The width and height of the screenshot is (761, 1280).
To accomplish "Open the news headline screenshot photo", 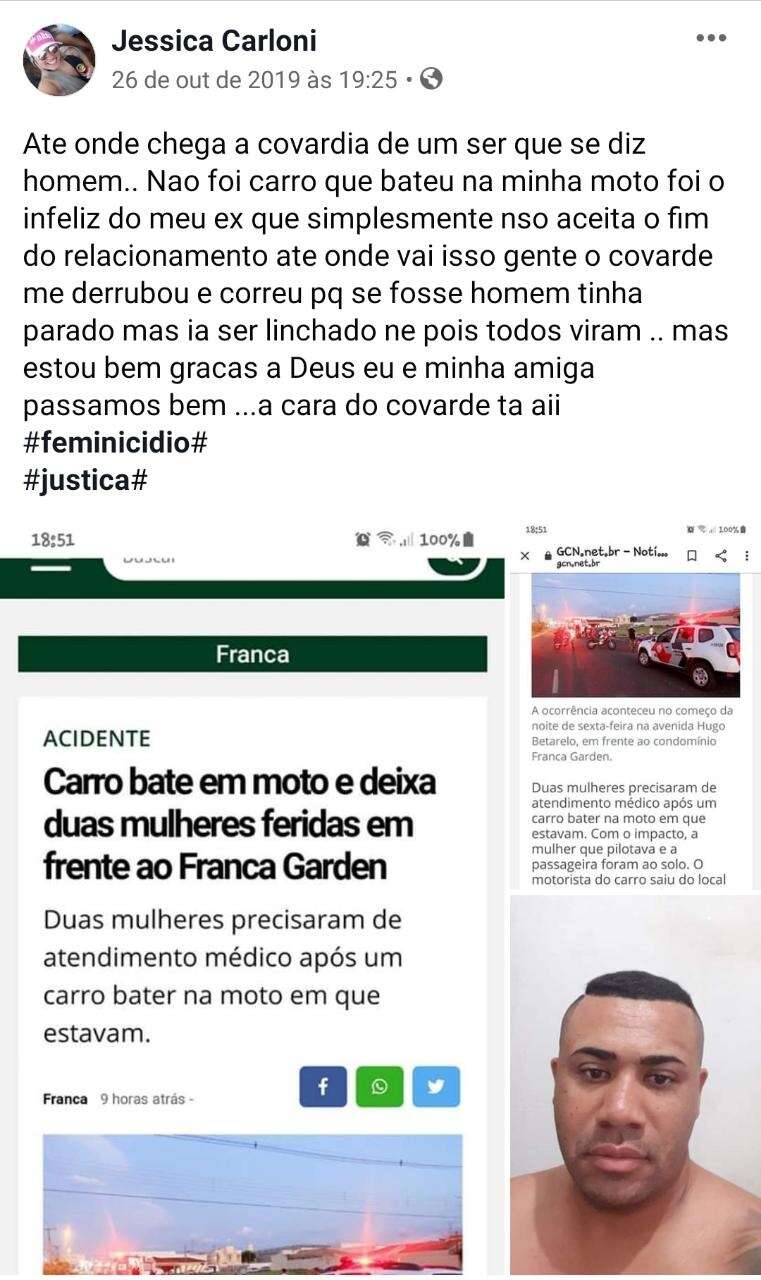I will coord(252,897).
